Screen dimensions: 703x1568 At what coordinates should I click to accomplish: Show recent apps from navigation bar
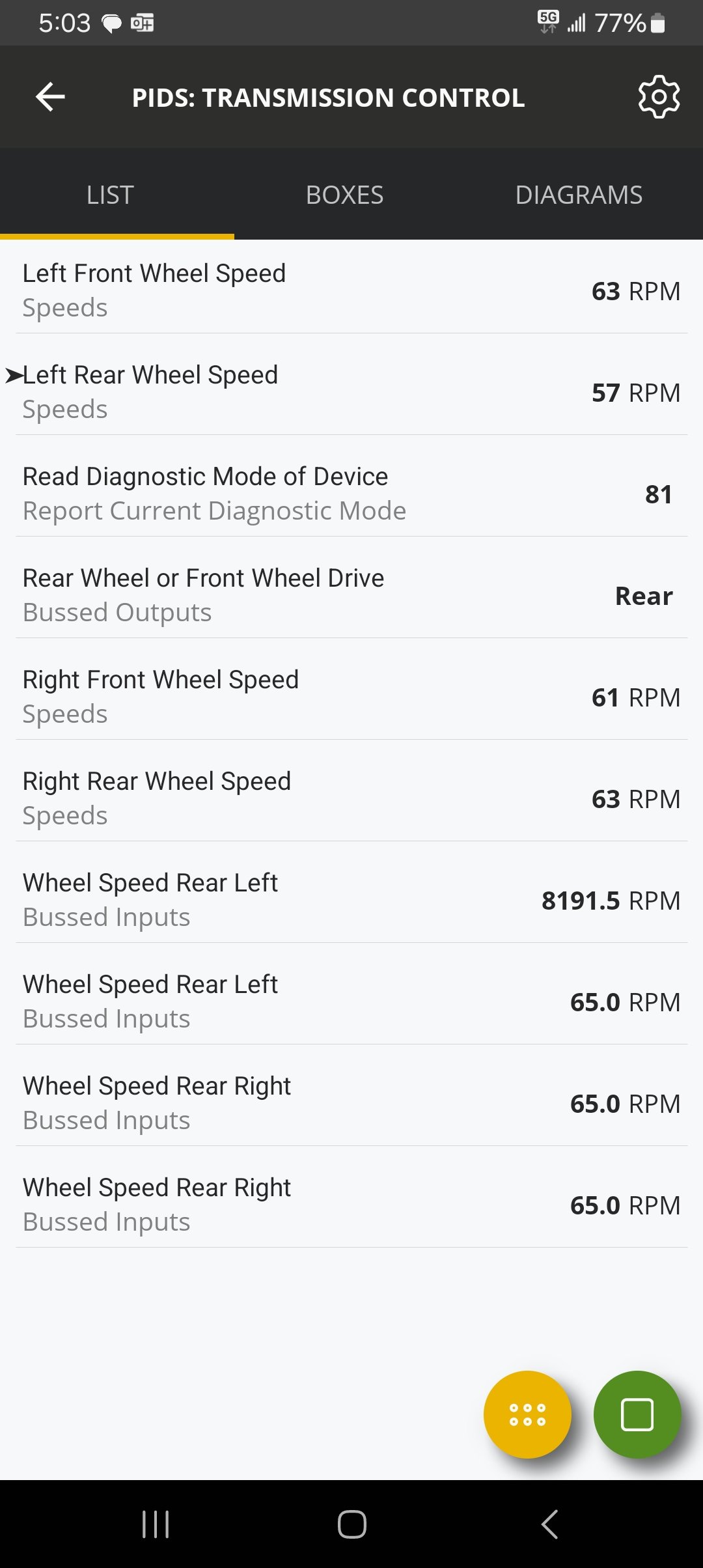tap(156, 1524)
